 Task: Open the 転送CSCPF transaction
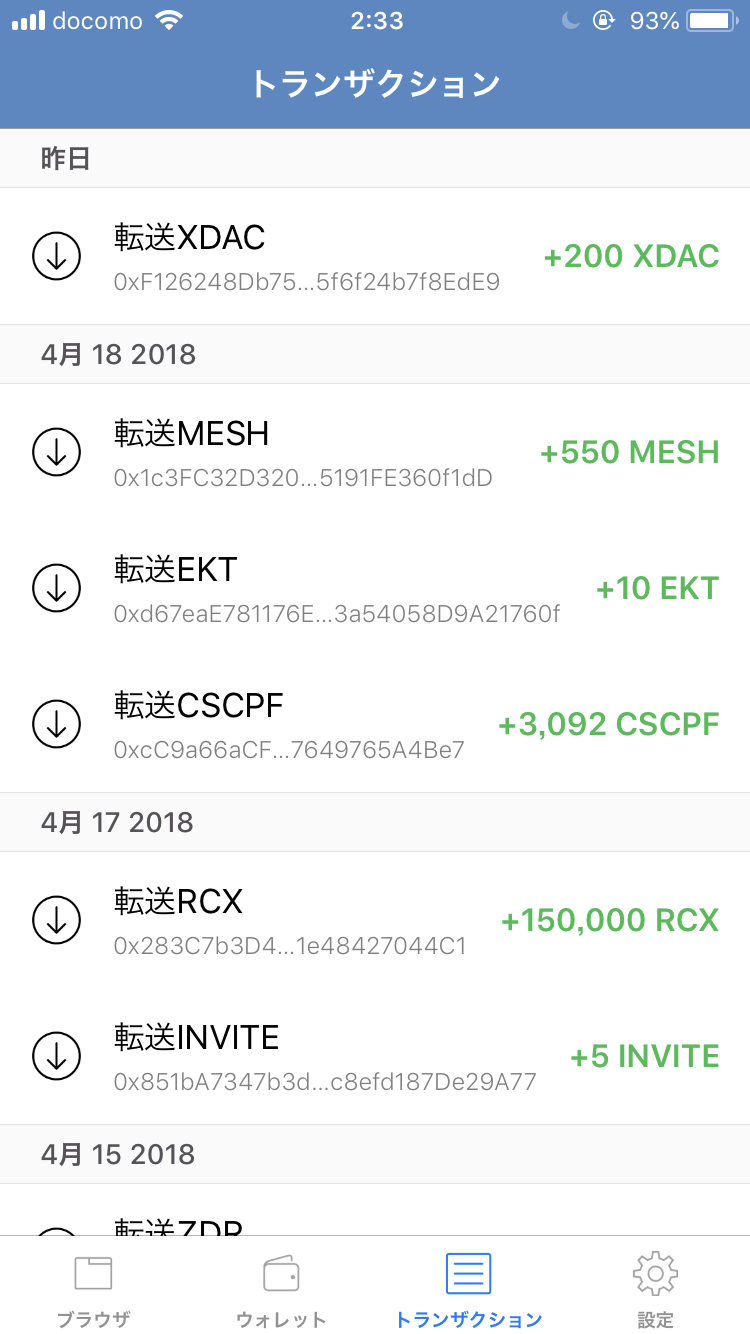pos(375,724)
